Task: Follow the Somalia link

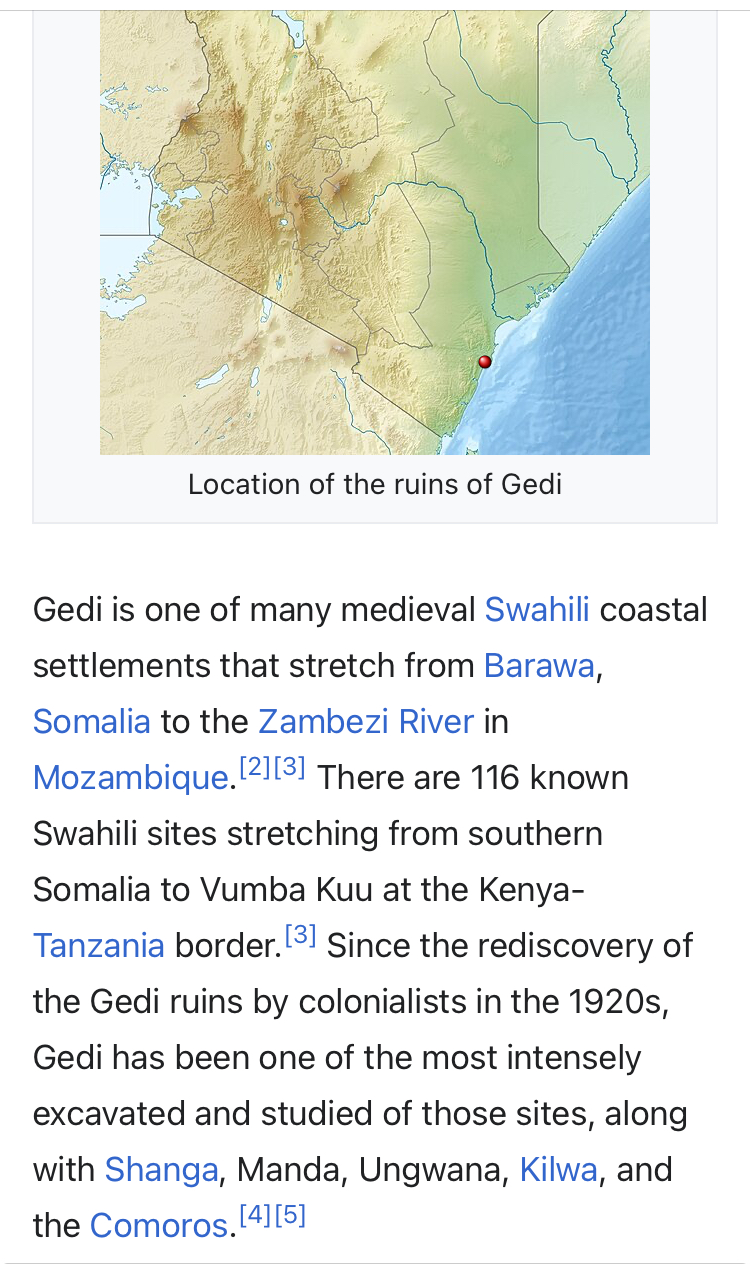Action: coord(92,721)
